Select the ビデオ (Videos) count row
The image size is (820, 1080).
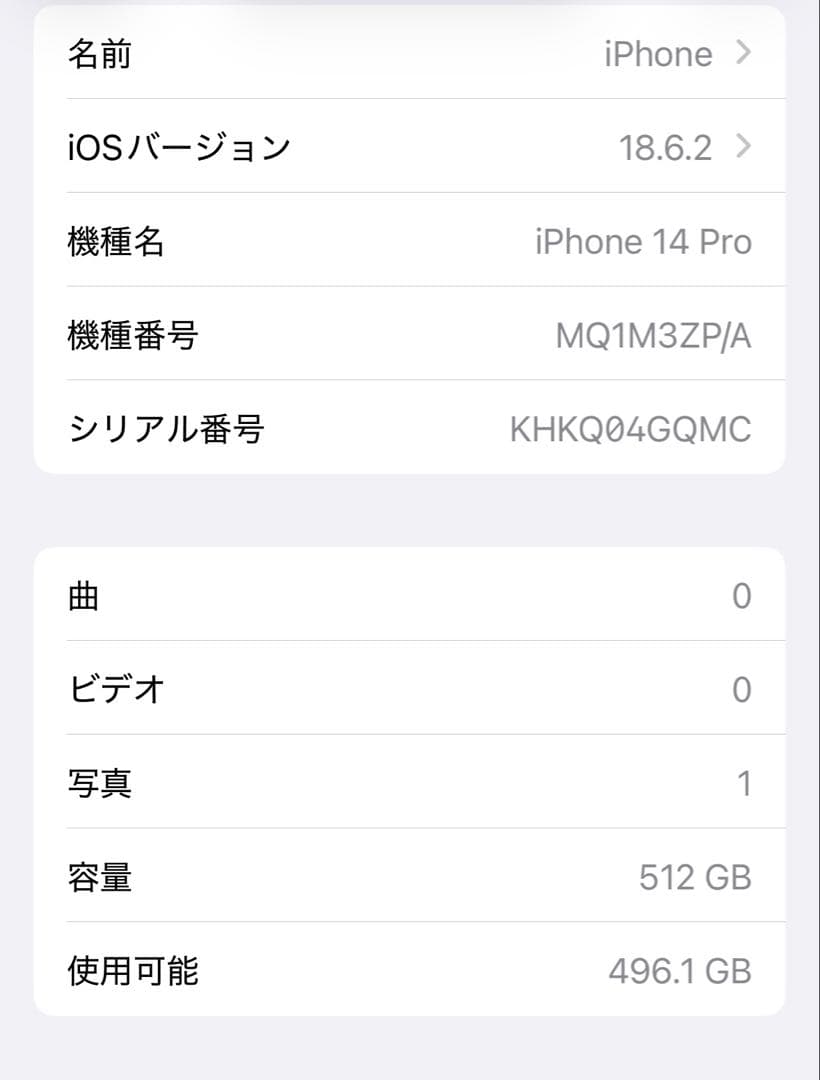click(x=410, y=688)
